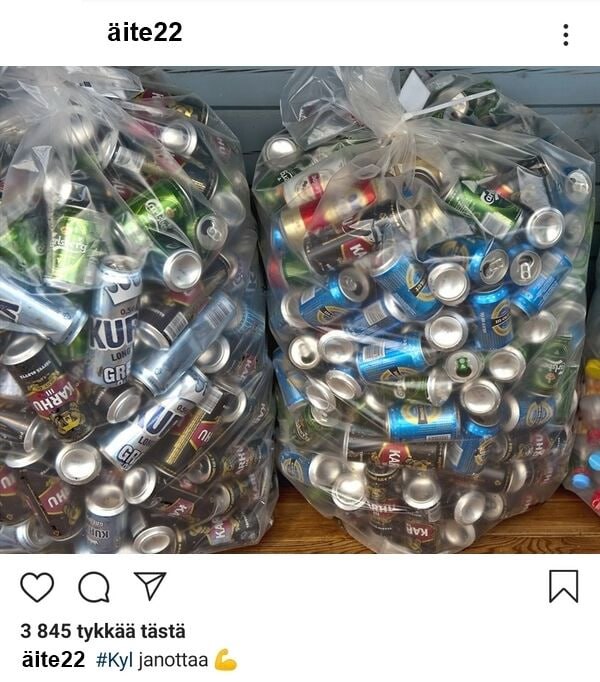Bookmark this post with the save icon
Image resolution: width=600 pixels, height=682 pixels.
[563, 586]
